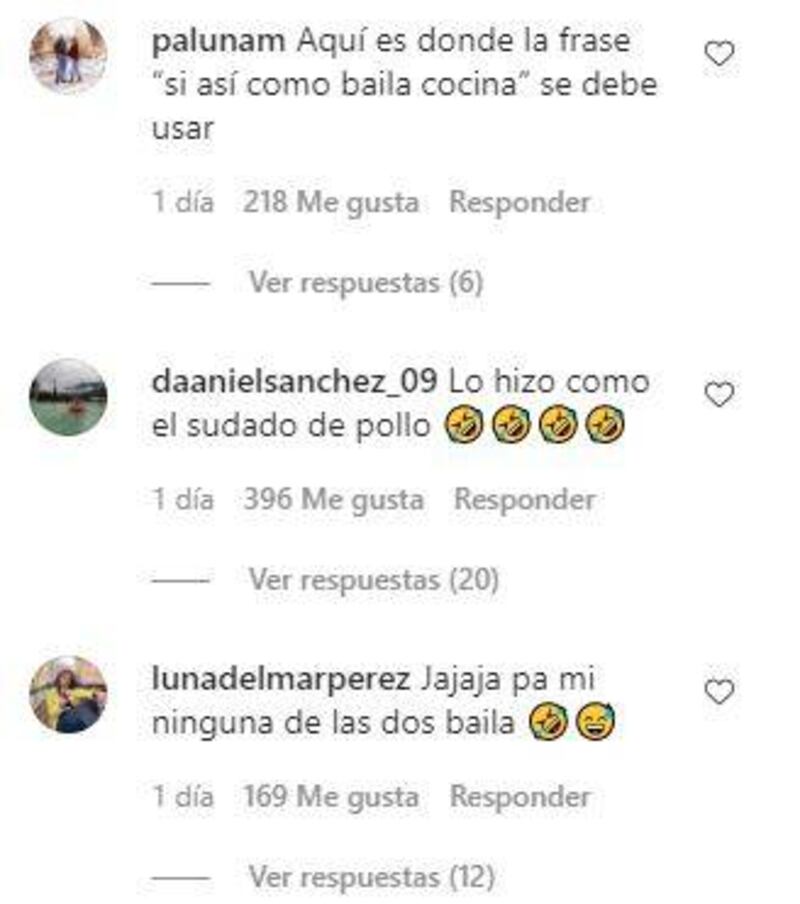Check the 169 Me gusta on lunadelmarperez's comment
This screenshot has height=904, width=800.
coord(330,797)
